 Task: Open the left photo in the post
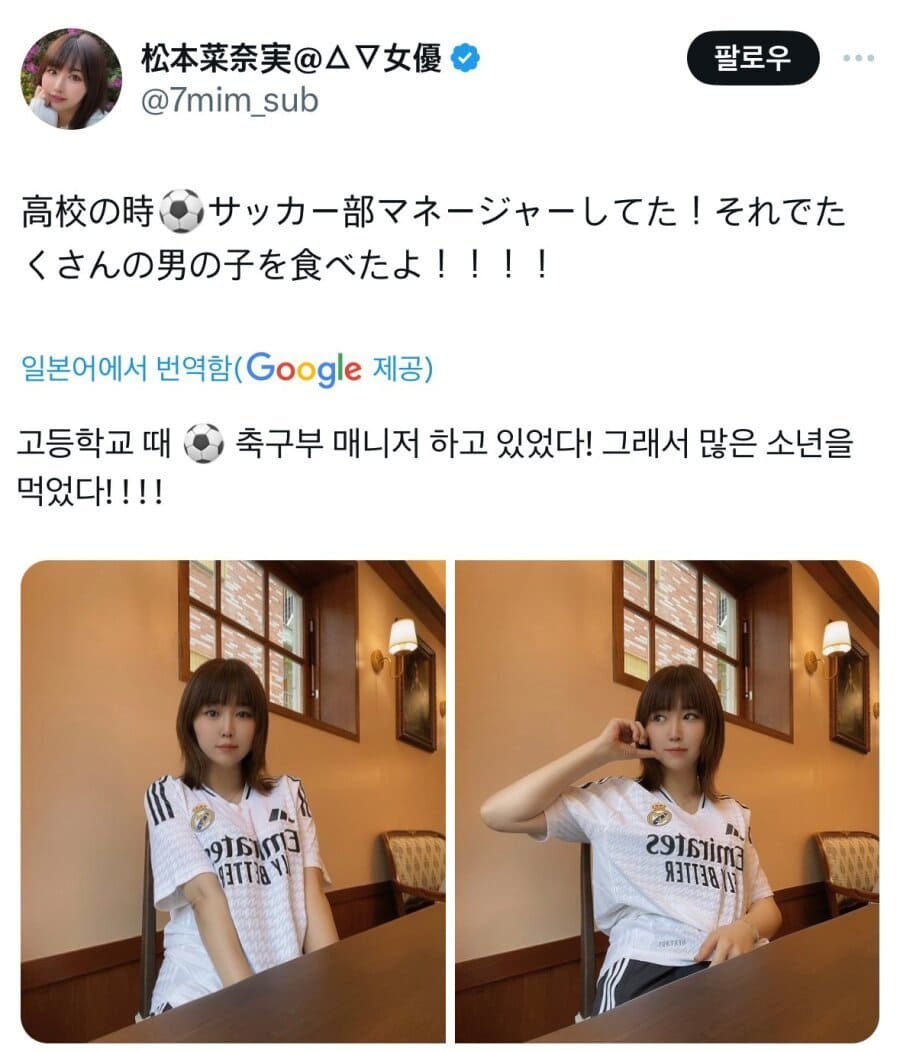233,800
